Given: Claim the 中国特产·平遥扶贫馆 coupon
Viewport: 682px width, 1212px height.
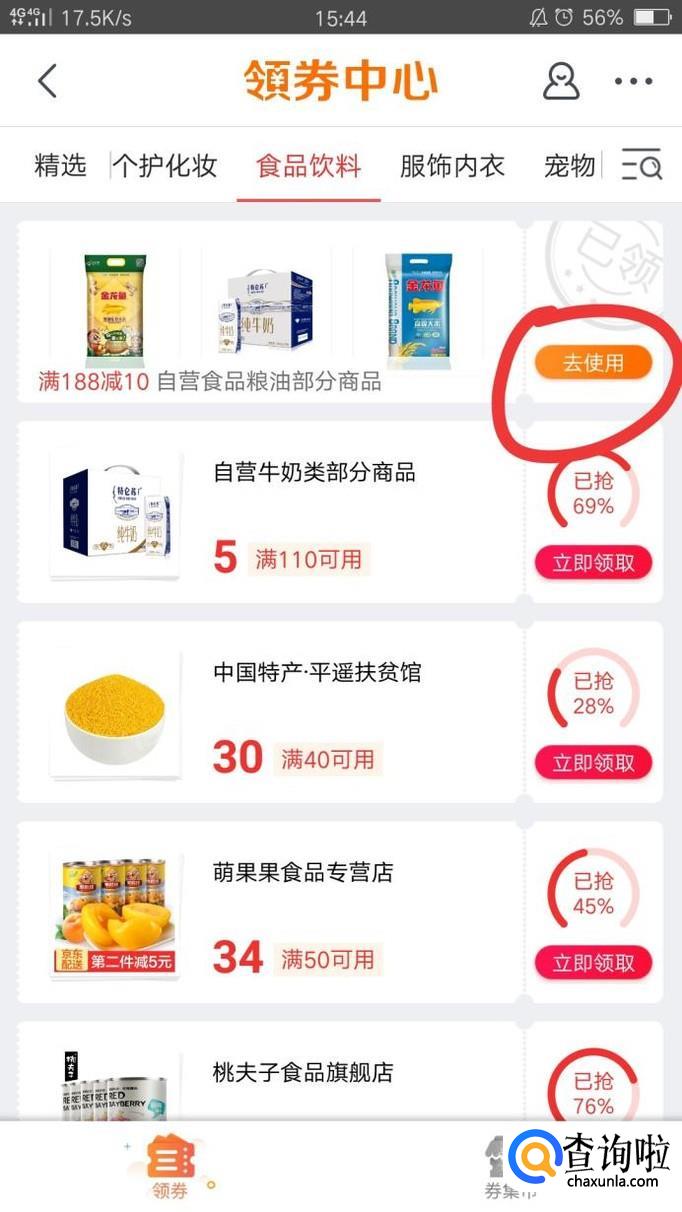Looking at the screenshot, I should coord(593,762).
